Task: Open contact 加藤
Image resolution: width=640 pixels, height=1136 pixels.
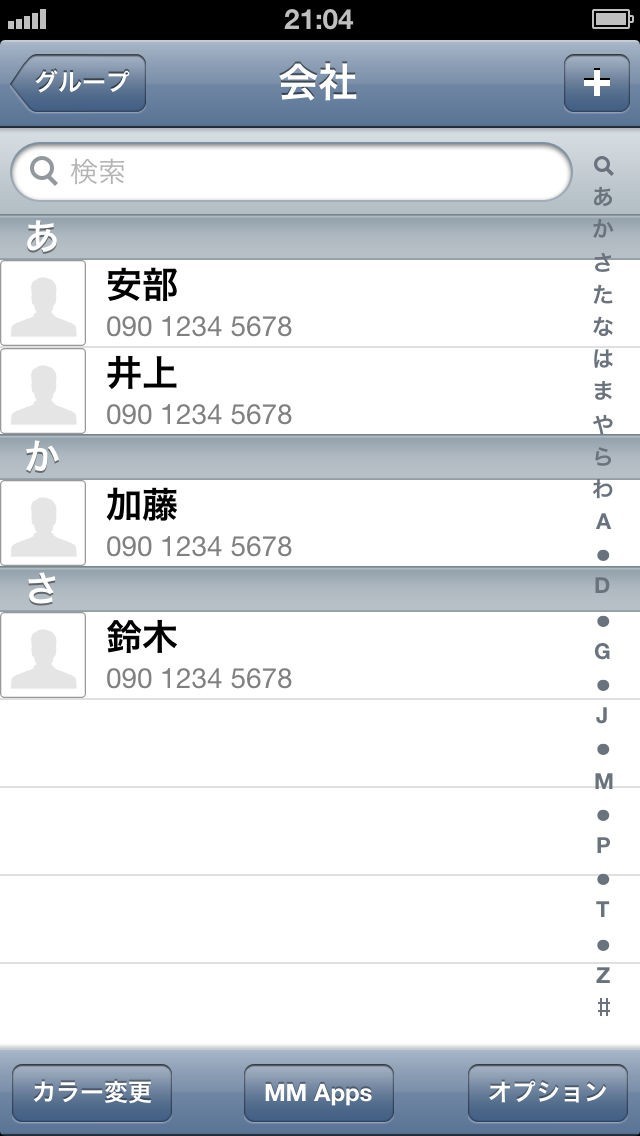Action: [x=300, y=523]
